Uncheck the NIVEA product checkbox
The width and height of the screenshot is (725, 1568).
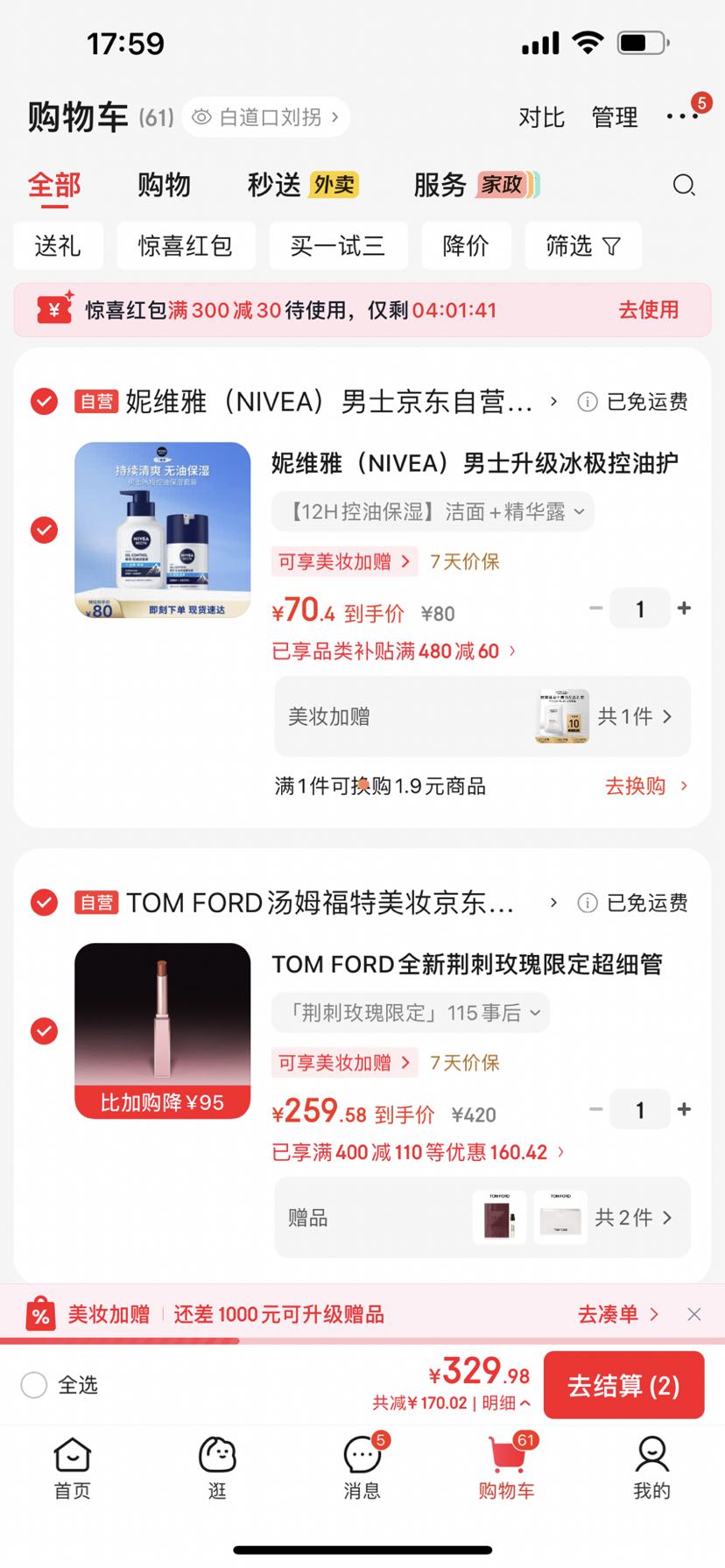[45, 530]
